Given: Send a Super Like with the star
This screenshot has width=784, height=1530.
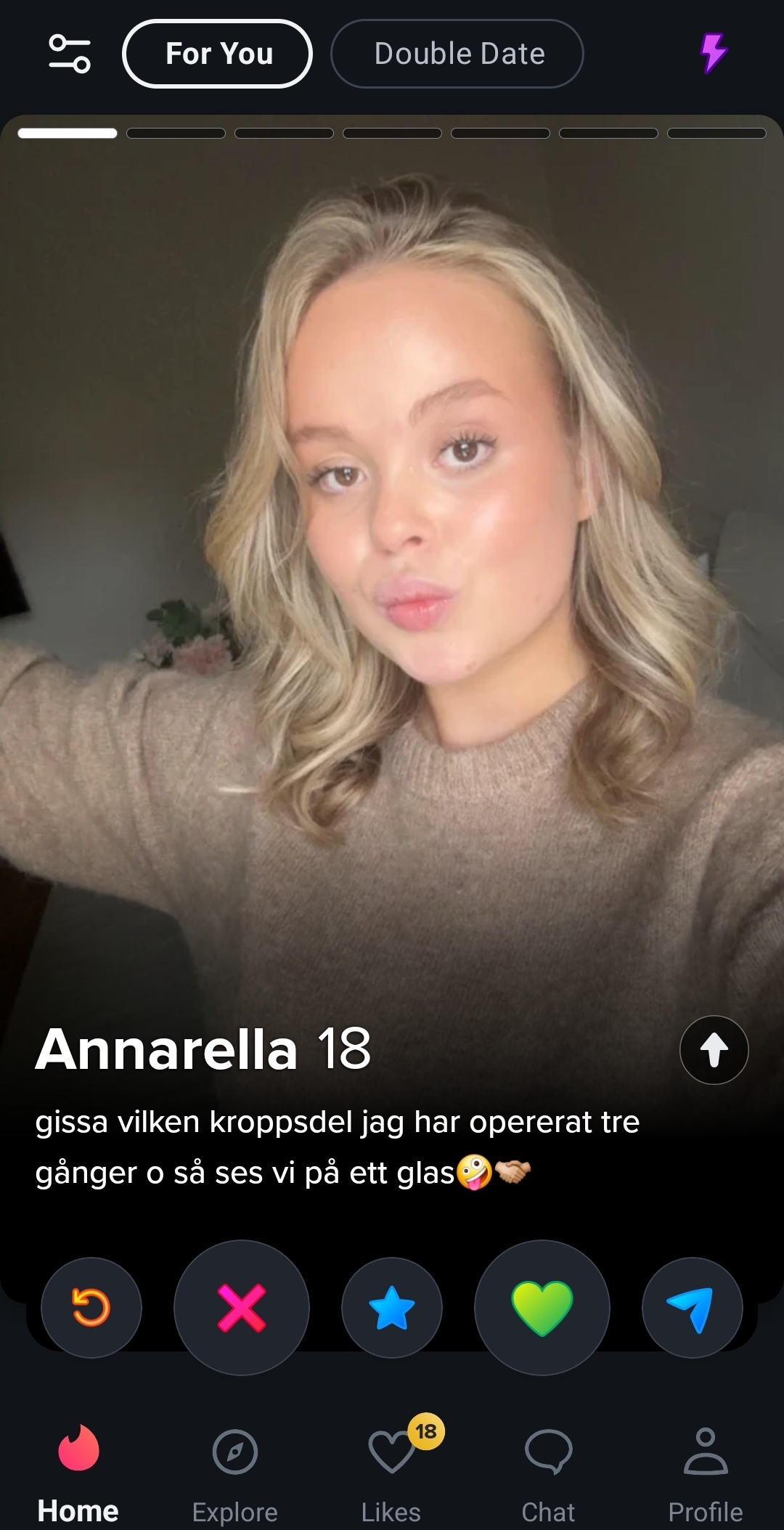Looking at the screenshot, I should (x=392, y=1307).
